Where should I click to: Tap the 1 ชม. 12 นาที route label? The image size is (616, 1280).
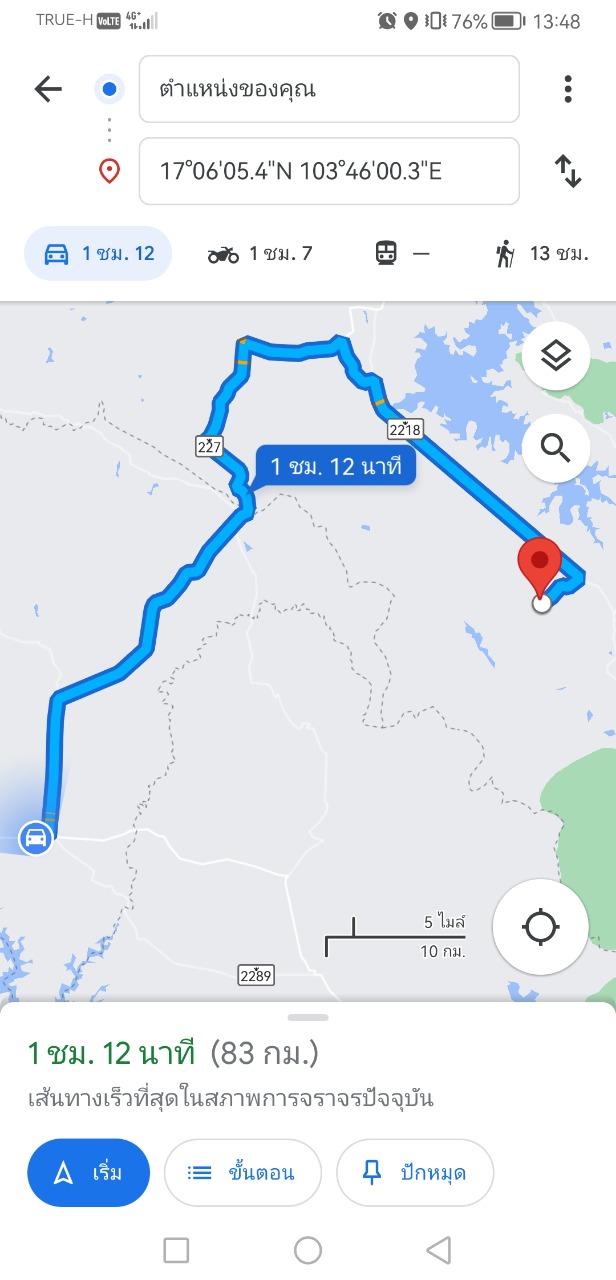coord(336,467)
